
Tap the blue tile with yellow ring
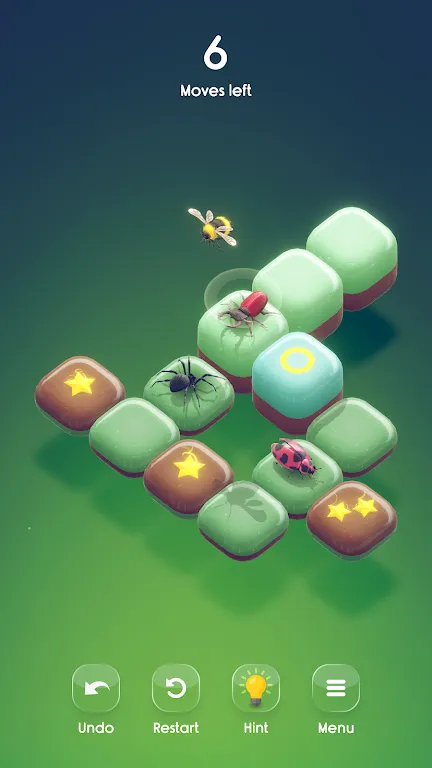tap(297, 375)
